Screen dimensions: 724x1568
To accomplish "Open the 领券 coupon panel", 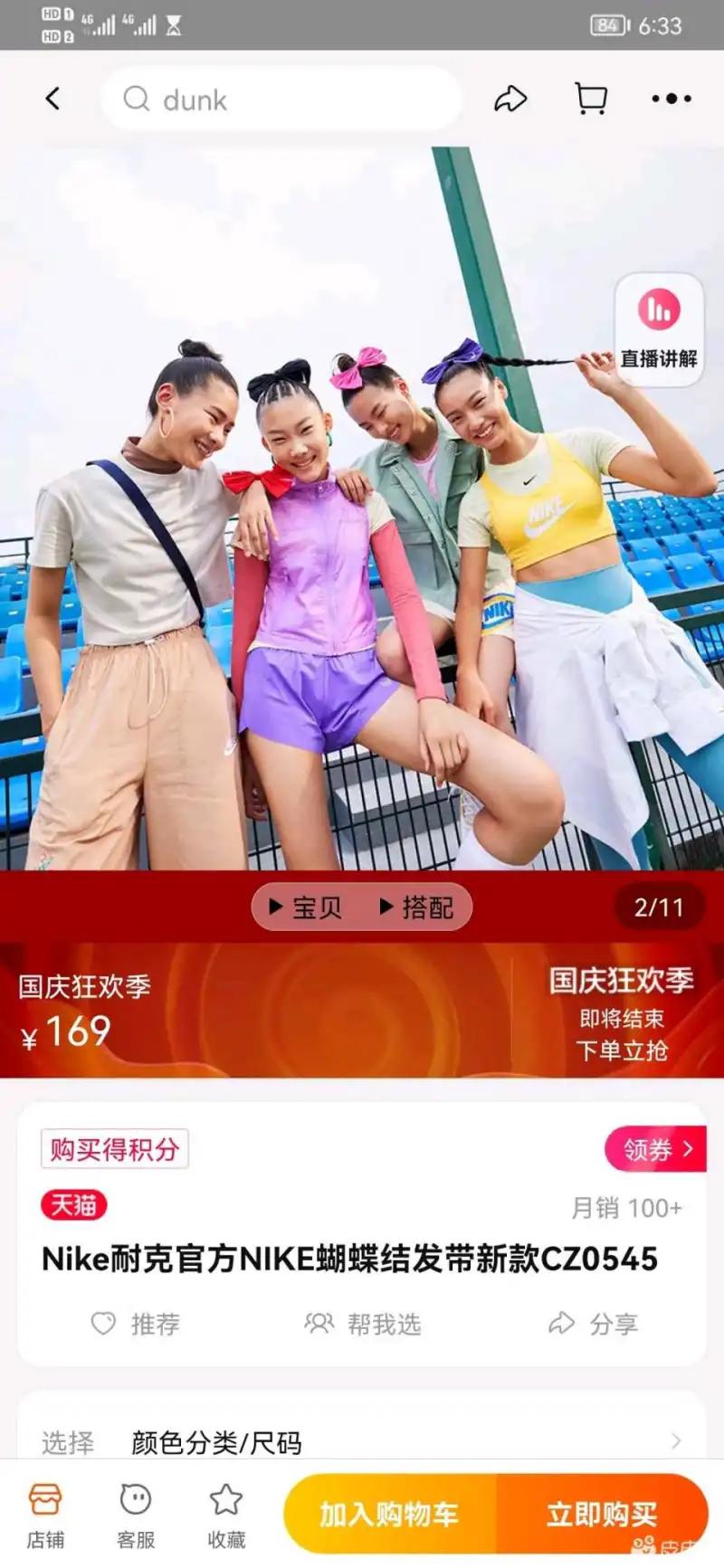I will [656, 1149].
